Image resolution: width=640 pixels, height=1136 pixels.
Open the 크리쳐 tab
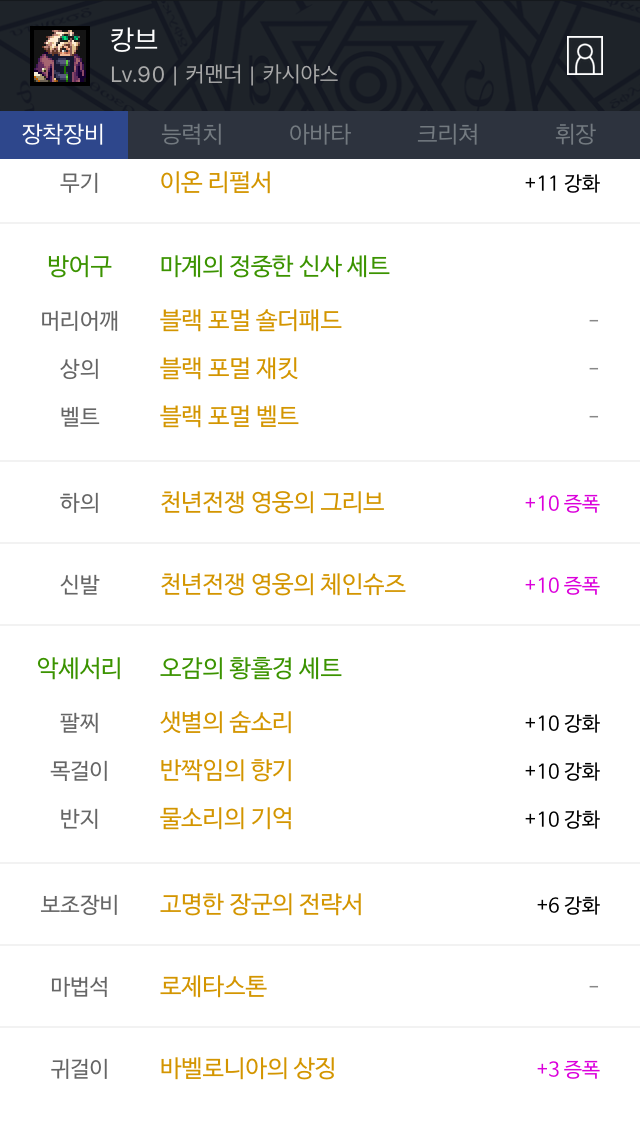pos(448,134)
